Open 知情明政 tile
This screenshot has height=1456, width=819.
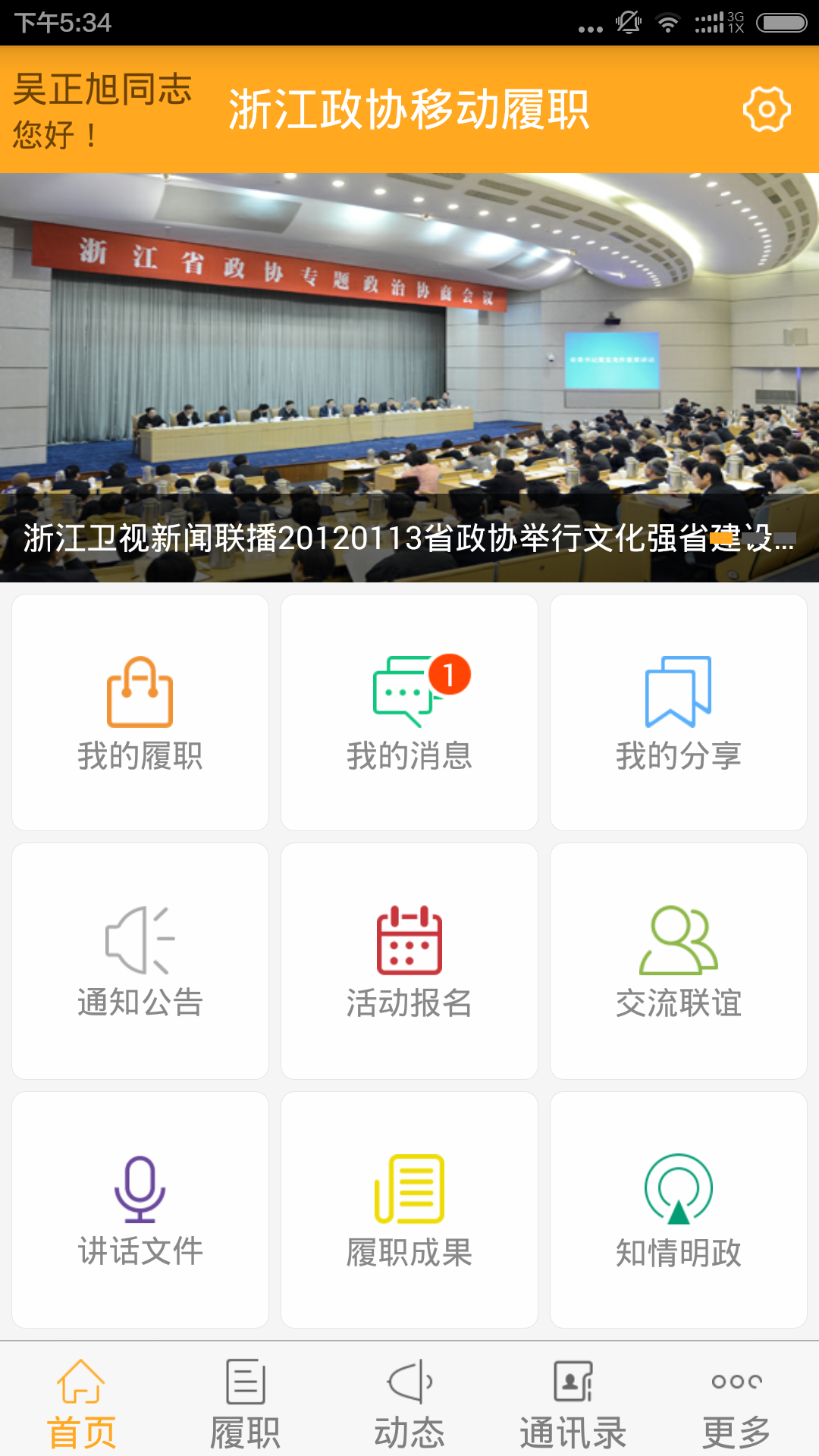coord(679,1210)
